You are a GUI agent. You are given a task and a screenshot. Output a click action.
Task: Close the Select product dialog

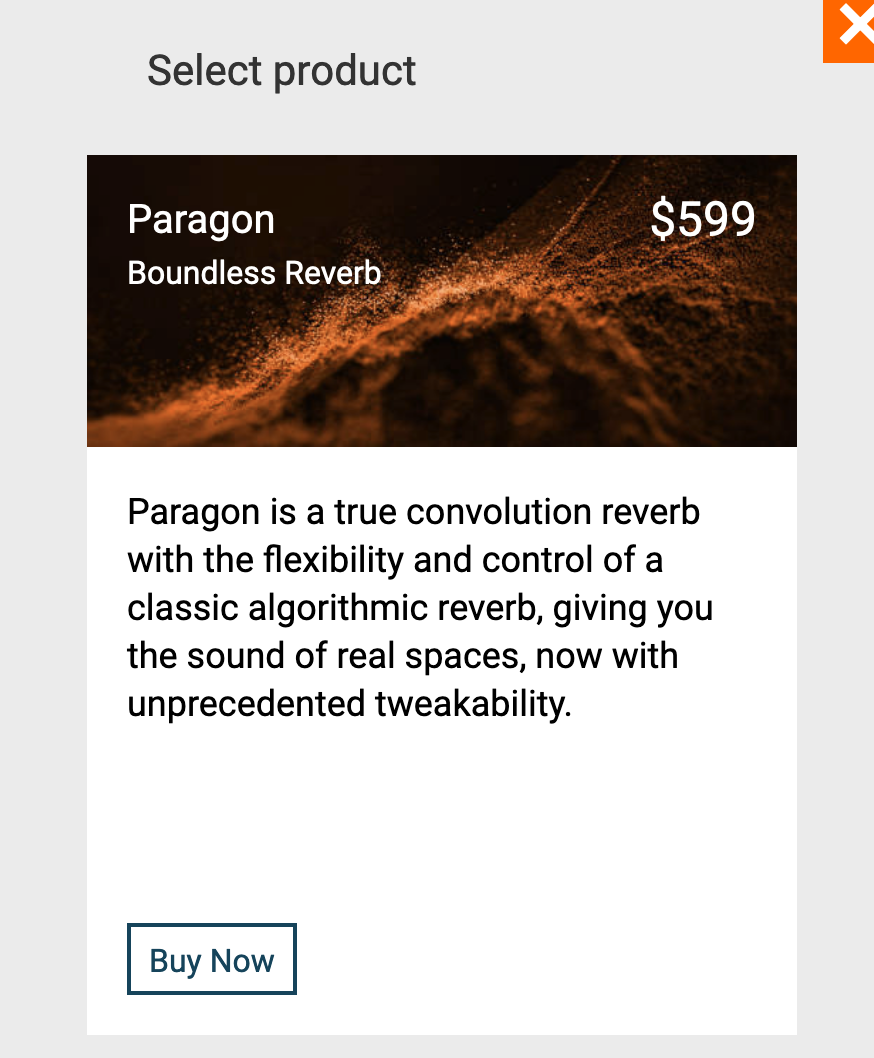click(850, 29)
